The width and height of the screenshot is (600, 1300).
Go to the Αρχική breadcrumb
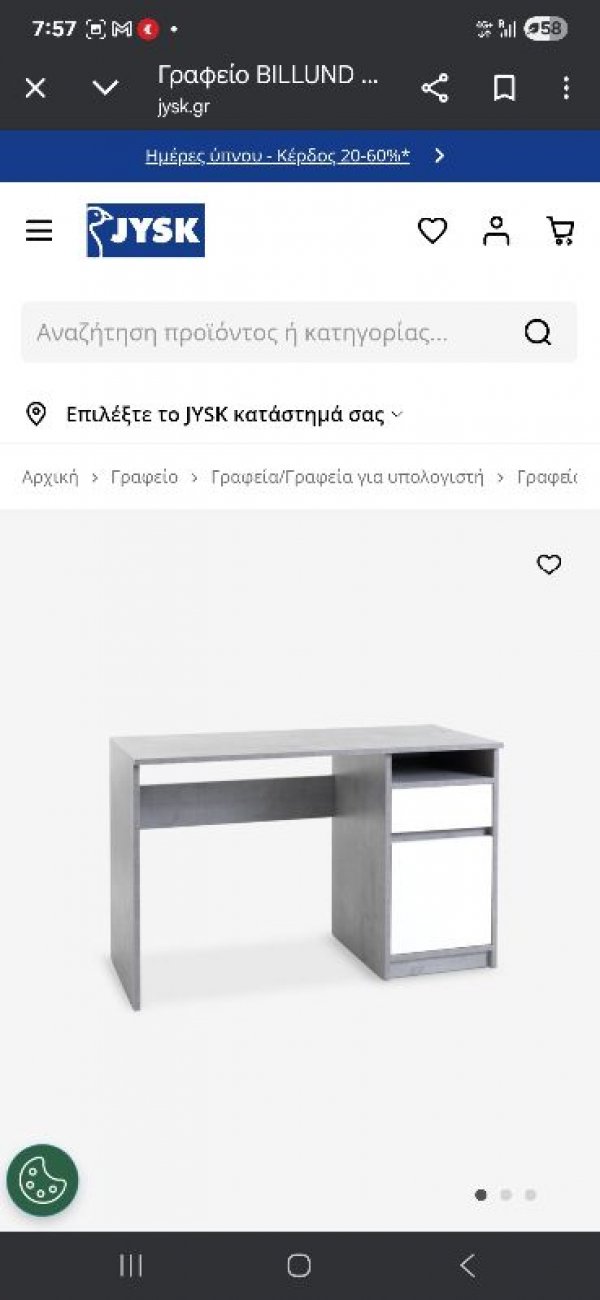[x=50, y=477]
